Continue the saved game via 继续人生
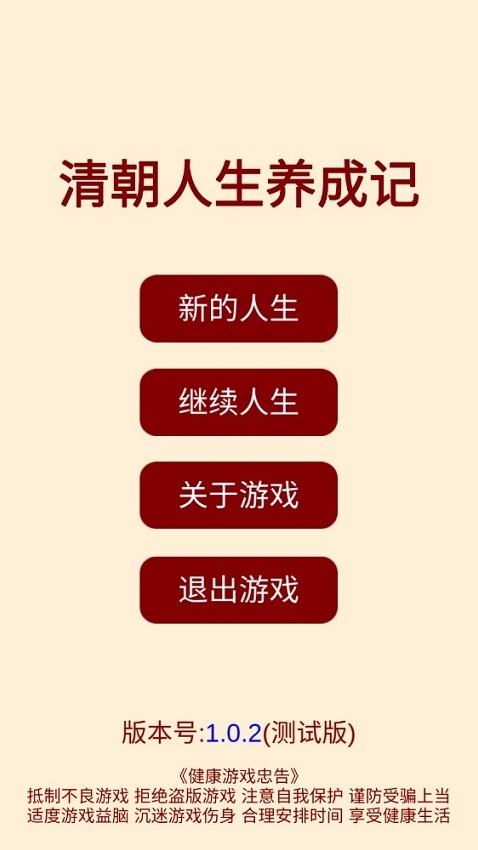 tap(238, 402)
